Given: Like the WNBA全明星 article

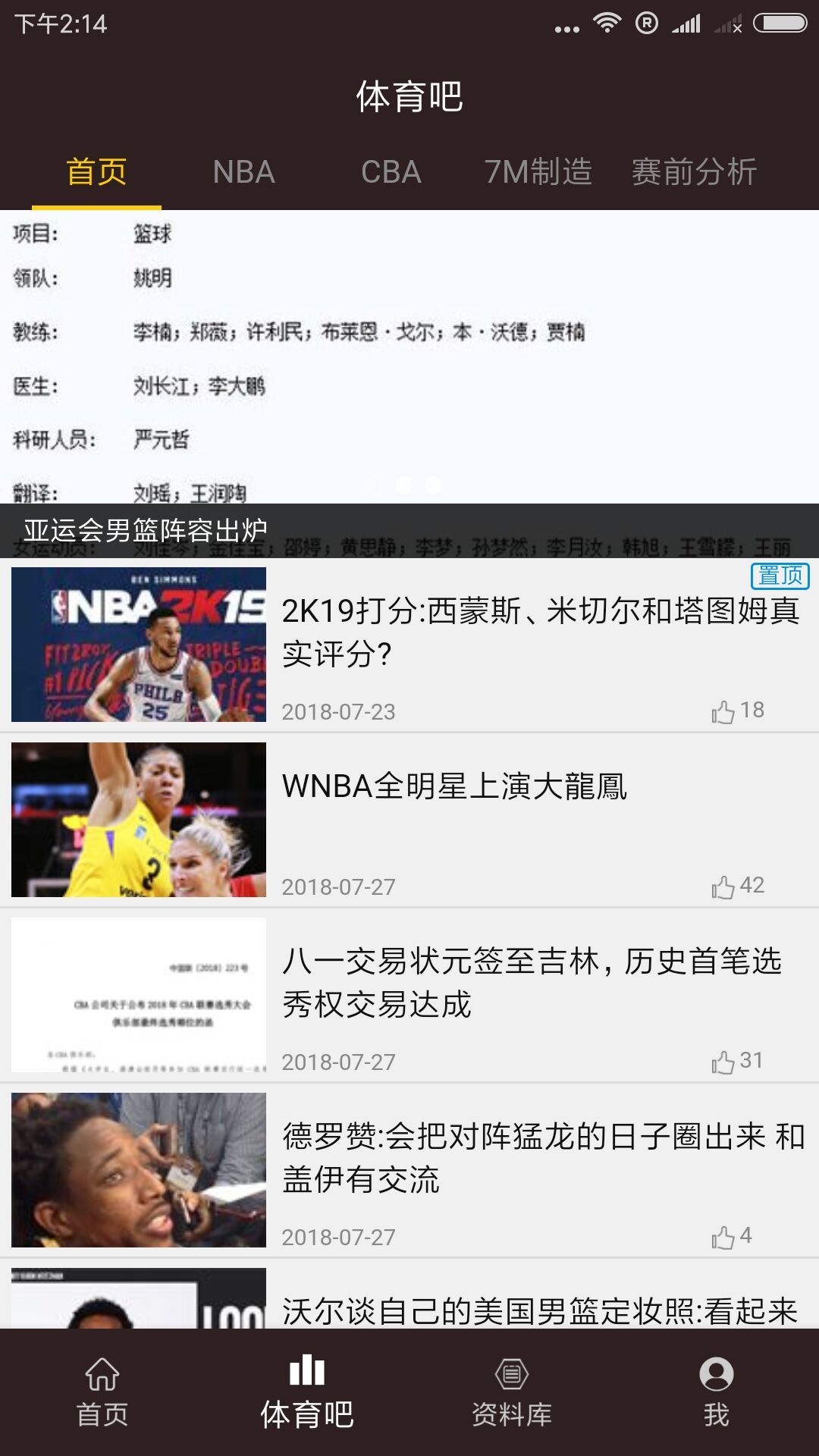Looking at the screenshot, I should [724, 886].
